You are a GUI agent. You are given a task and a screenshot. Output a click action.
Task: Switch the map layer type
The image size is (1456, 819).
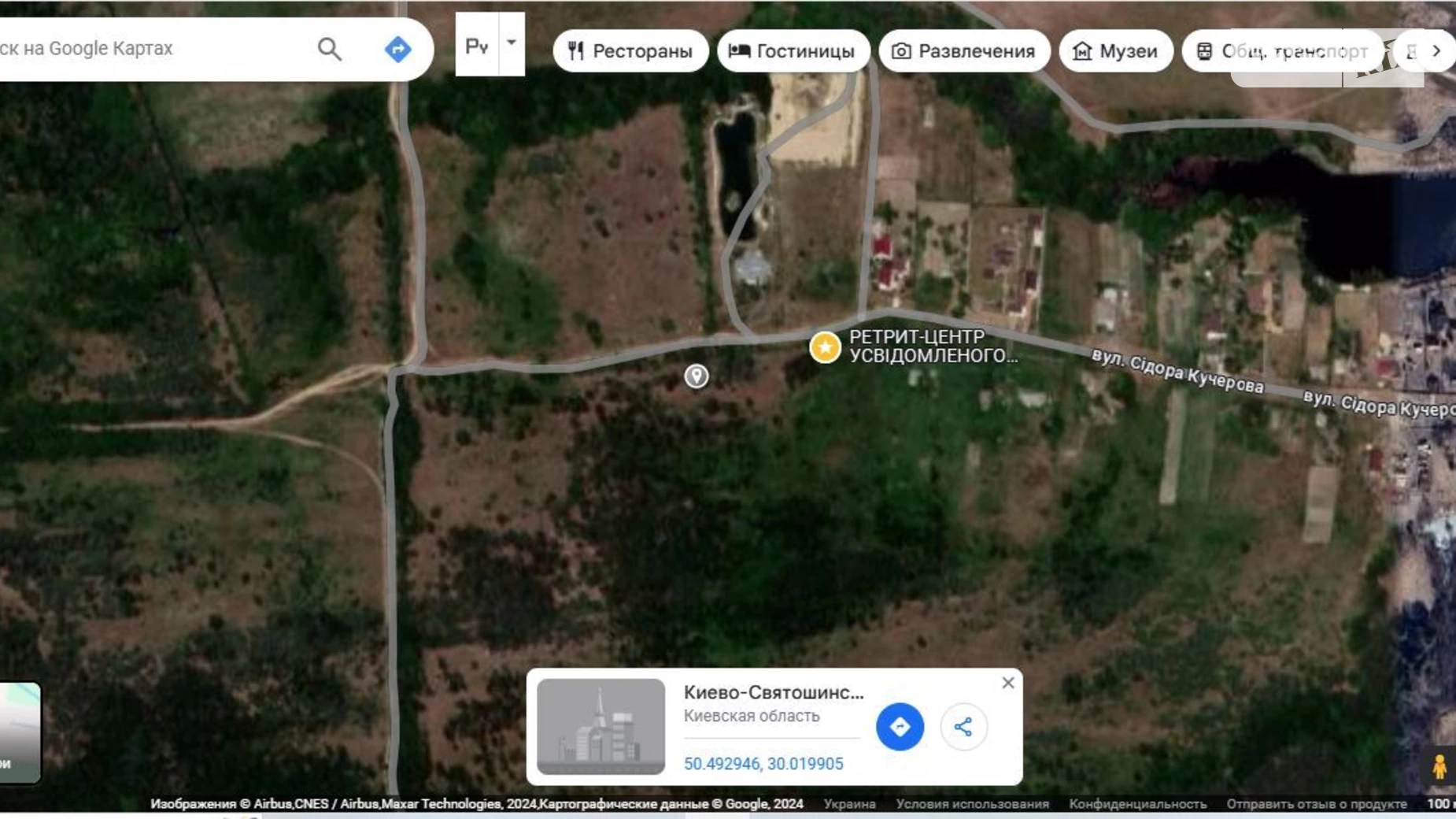point(20,732)
